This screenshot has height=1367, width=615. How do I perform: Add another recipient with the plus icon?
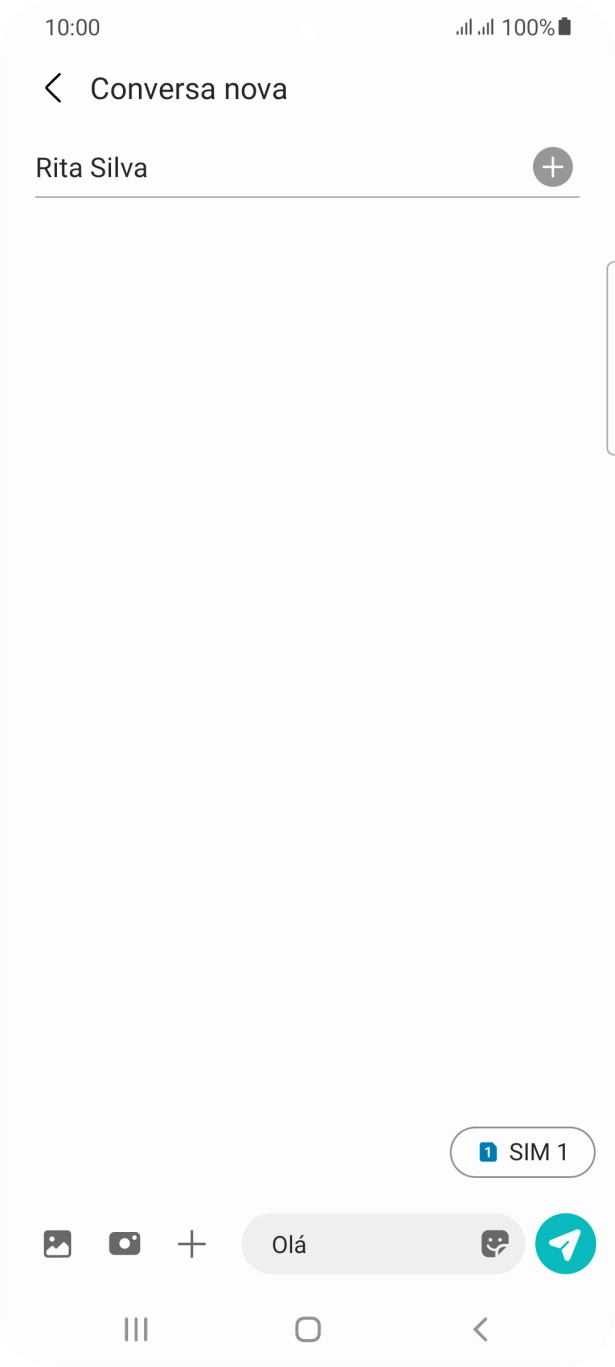552,167
